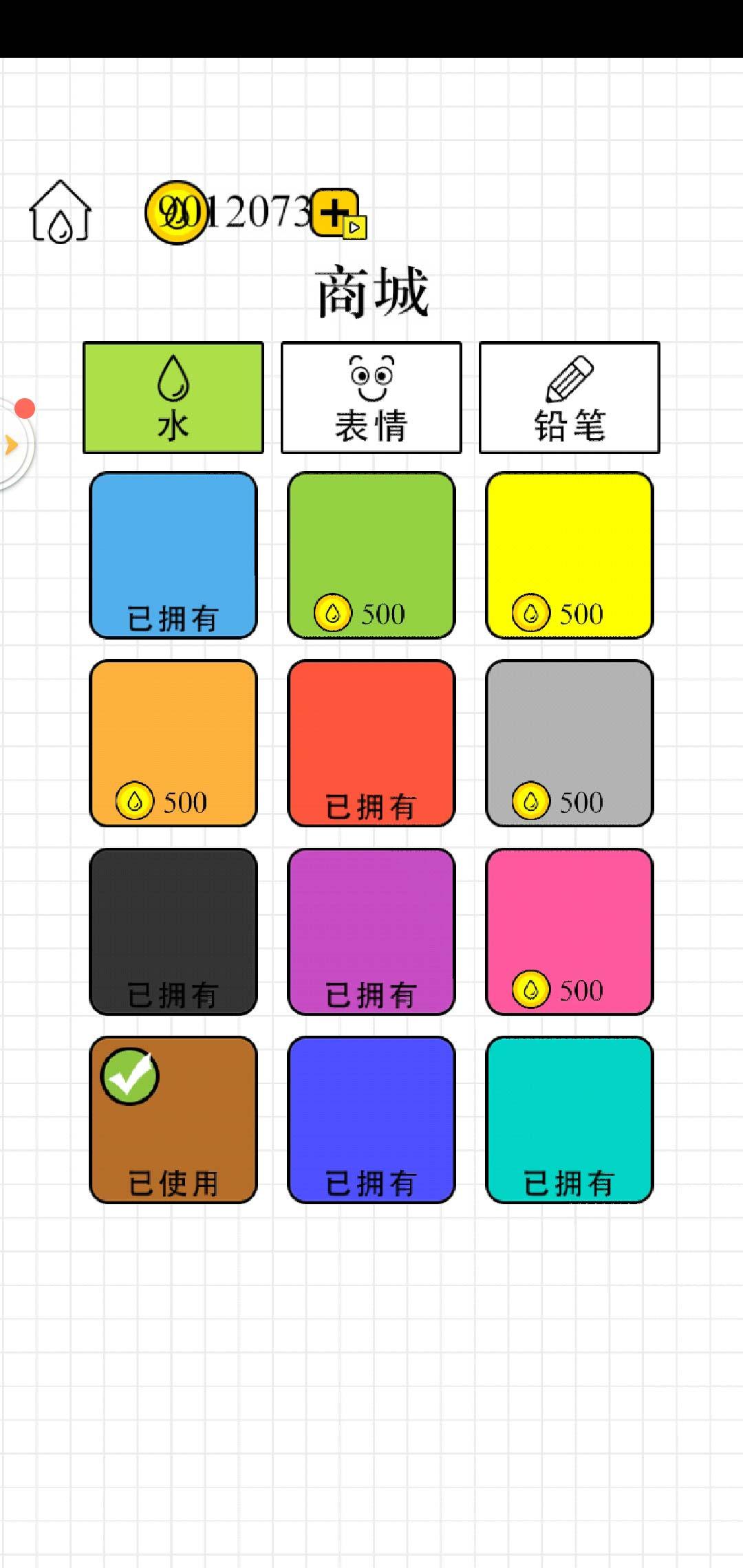Screen dimensions: 743x1568
Task: Buy the green water color for 500
Action: (x=371, y=555)
